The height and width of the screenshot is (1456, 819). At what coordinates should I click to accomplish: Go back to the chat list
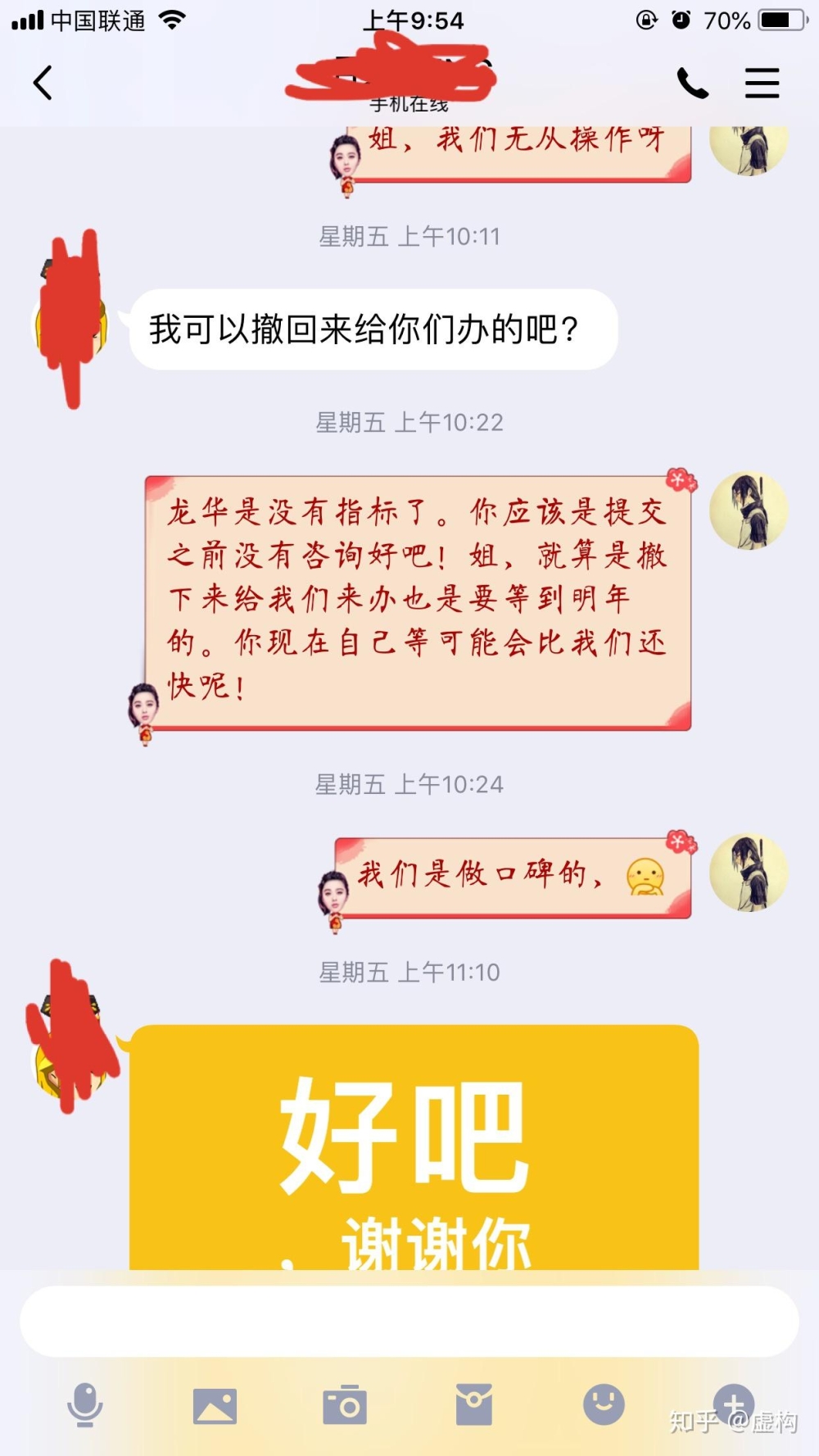pos(43,83)
